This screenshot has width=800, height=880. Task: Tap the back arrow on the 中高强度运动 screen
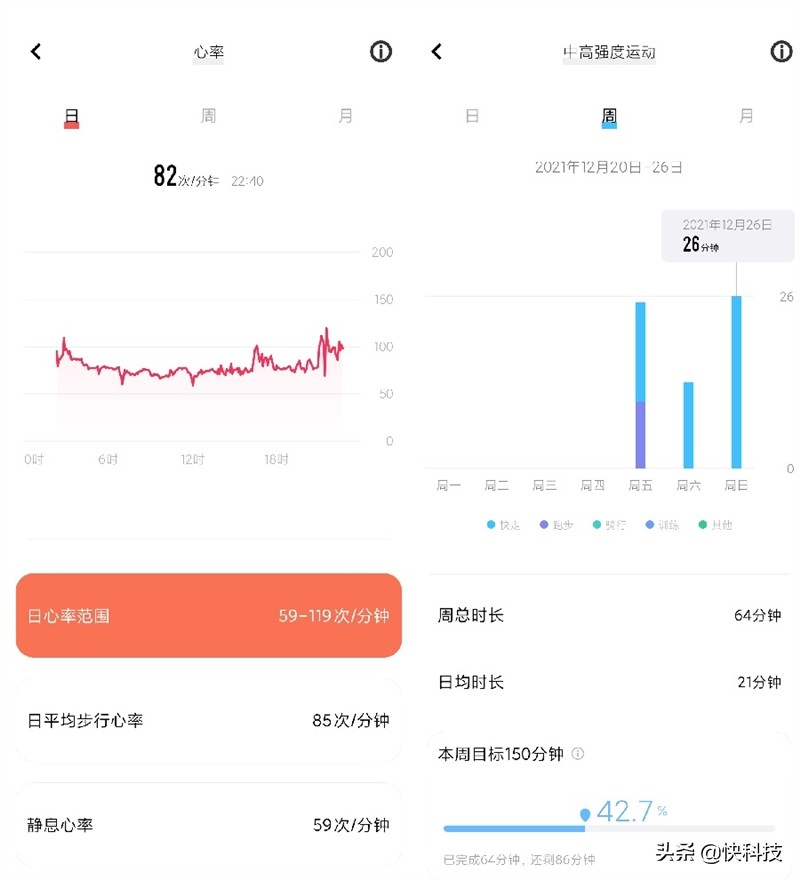(436, 52)
